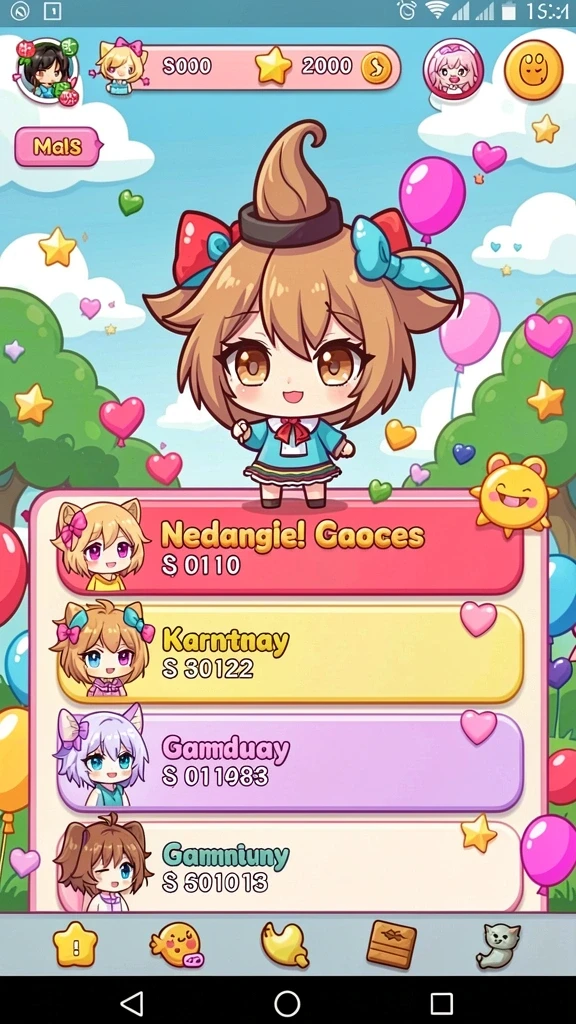
Task: Tap the heart on the Gamduay row
Action: (478, 727)
